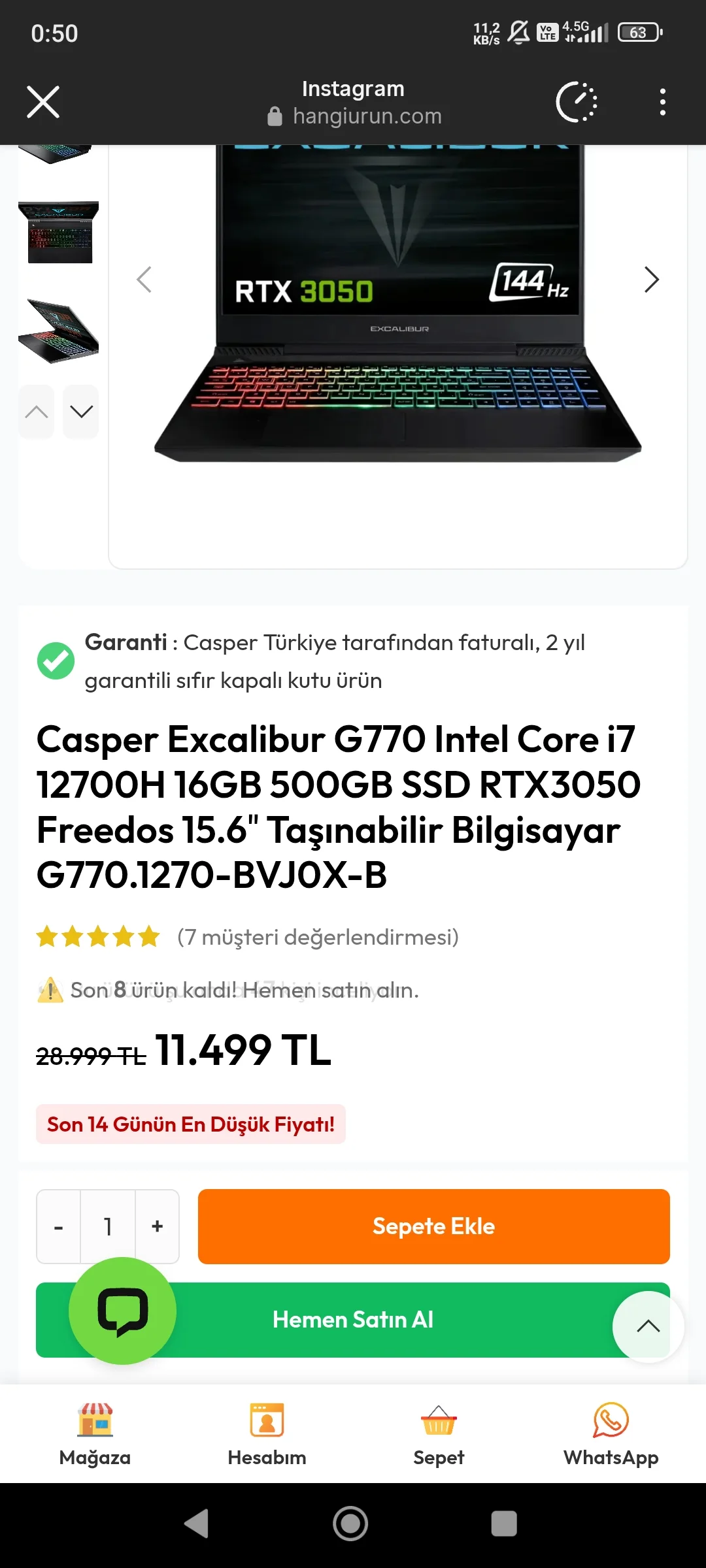Contact seller via WhatsApp tab
The image size is (706, 1568).
[x=611, y=1433]
